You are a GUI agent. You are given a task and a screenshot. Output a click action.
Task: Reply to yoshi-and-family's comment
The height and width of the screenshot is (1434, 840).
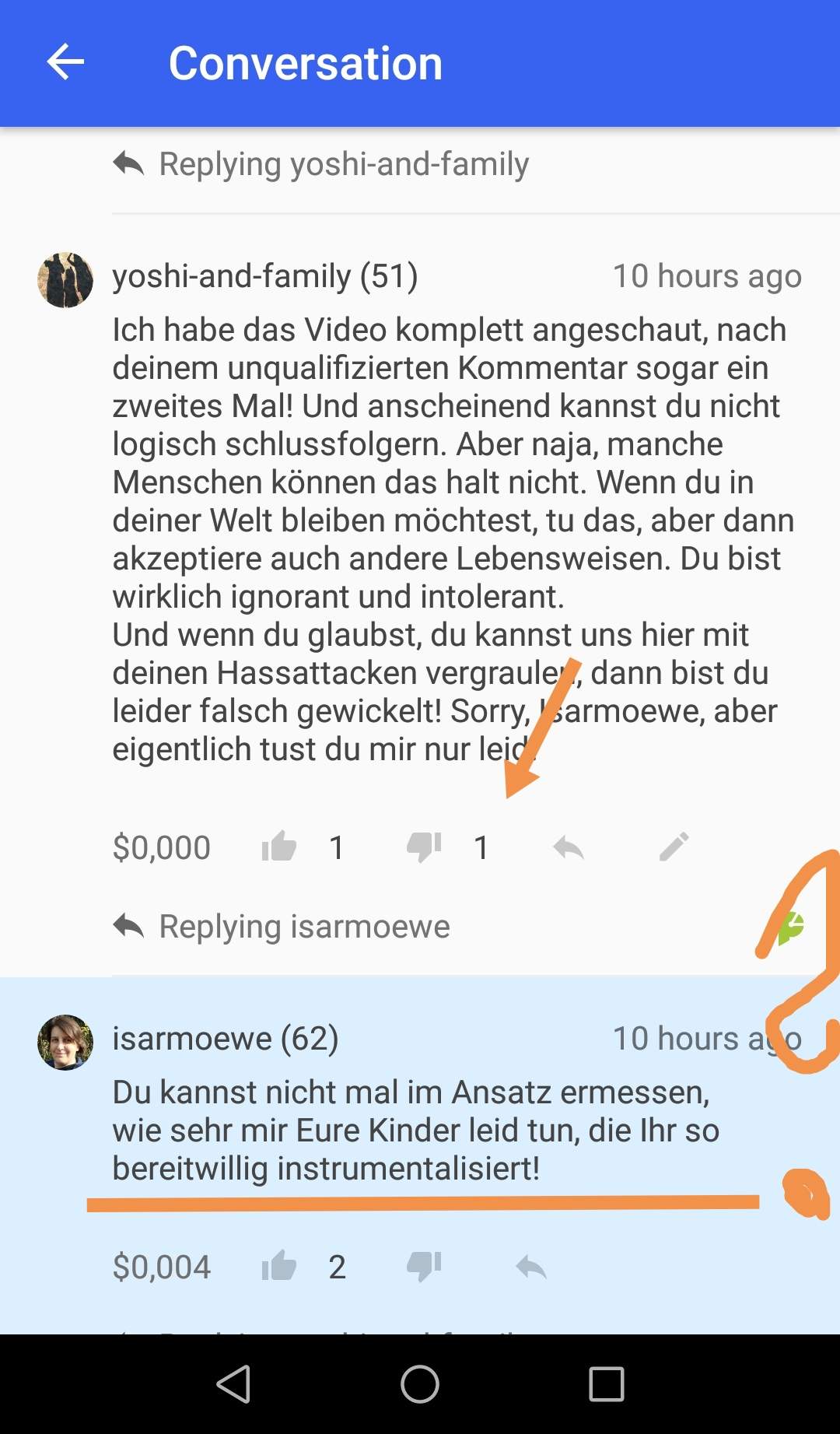(569, 847)
